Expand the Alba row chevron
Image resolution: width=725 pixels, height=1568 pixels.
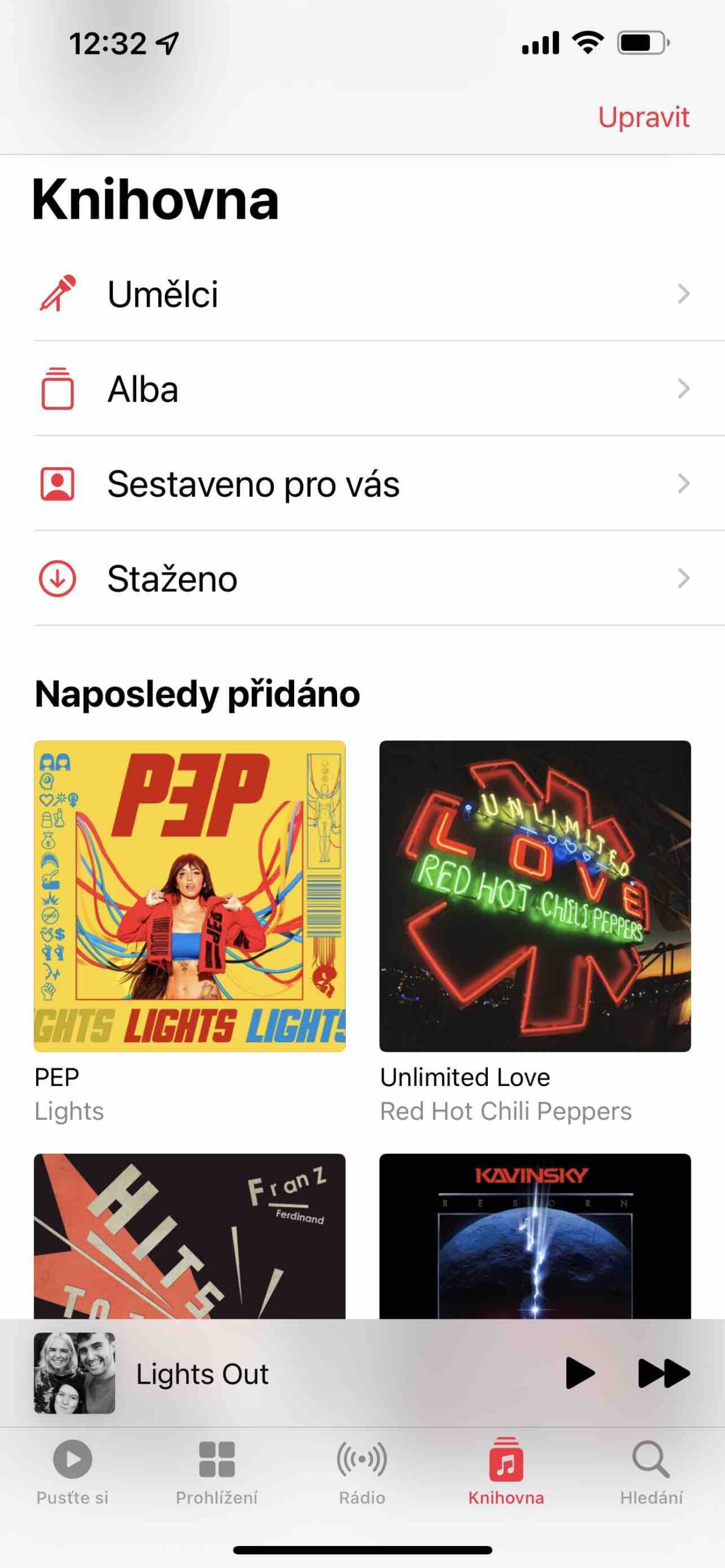(x=685, y=388)
